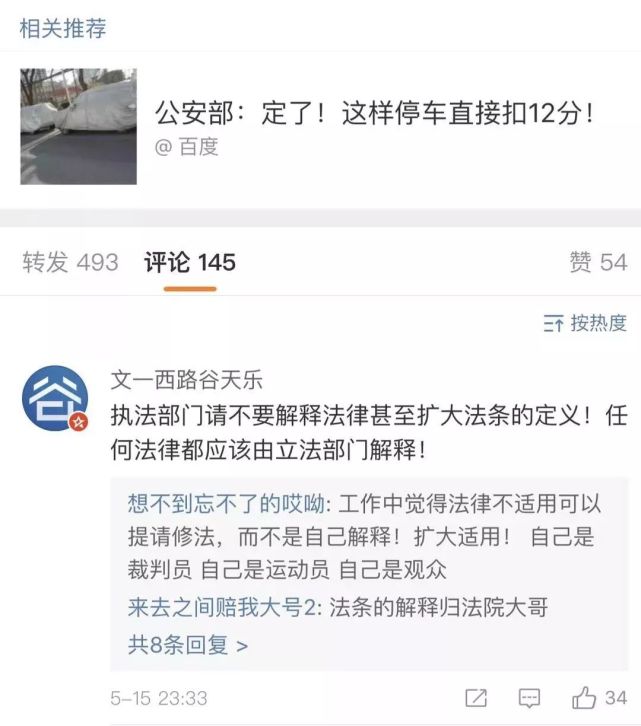Open commenter 想不到忘不了的哎呦's profile
The image size is (641, 726).
click(x=224, y=503)
